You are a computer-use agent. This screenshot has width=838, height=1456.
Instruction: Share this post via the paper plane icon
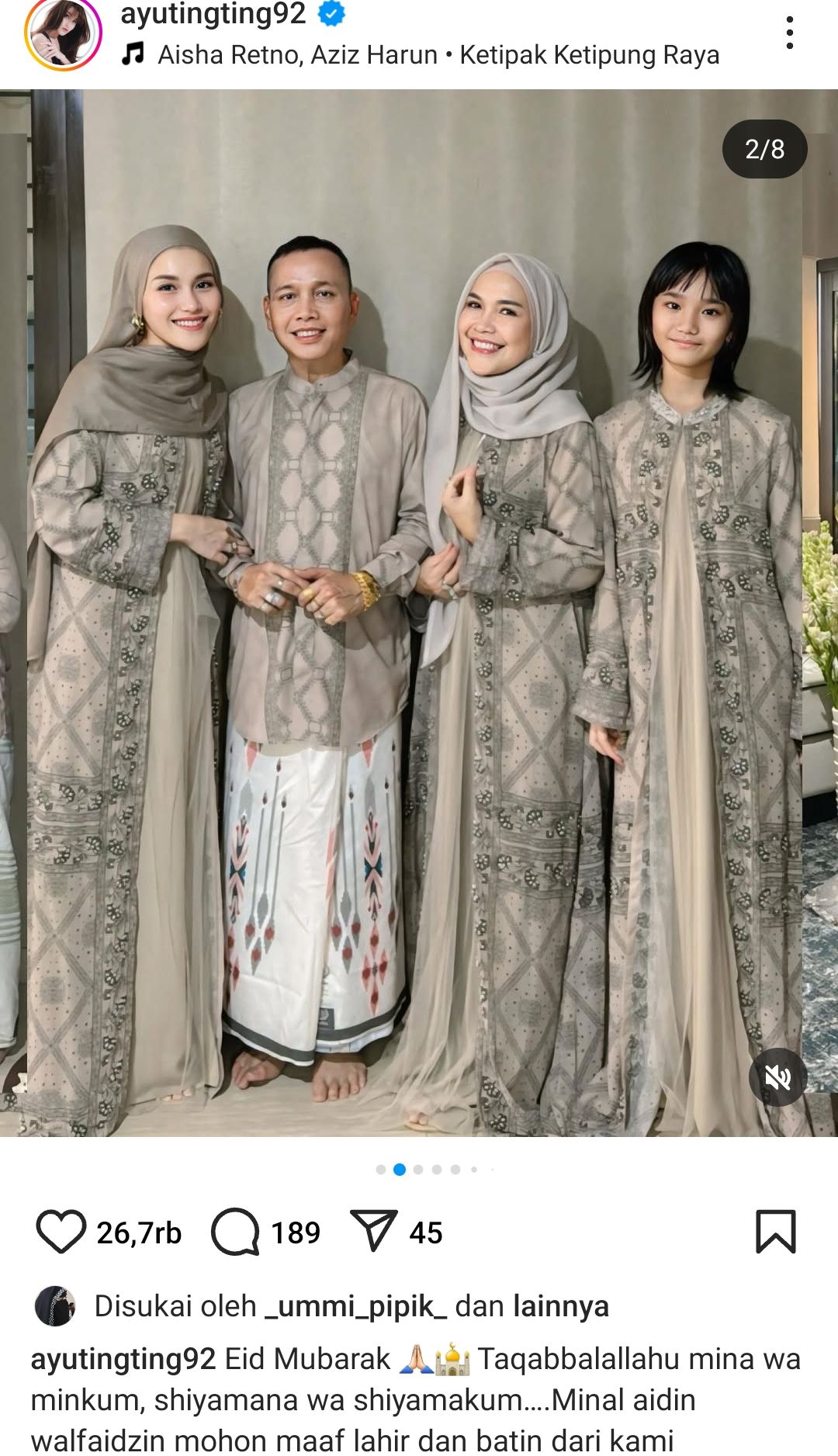tap(373, 1231)
